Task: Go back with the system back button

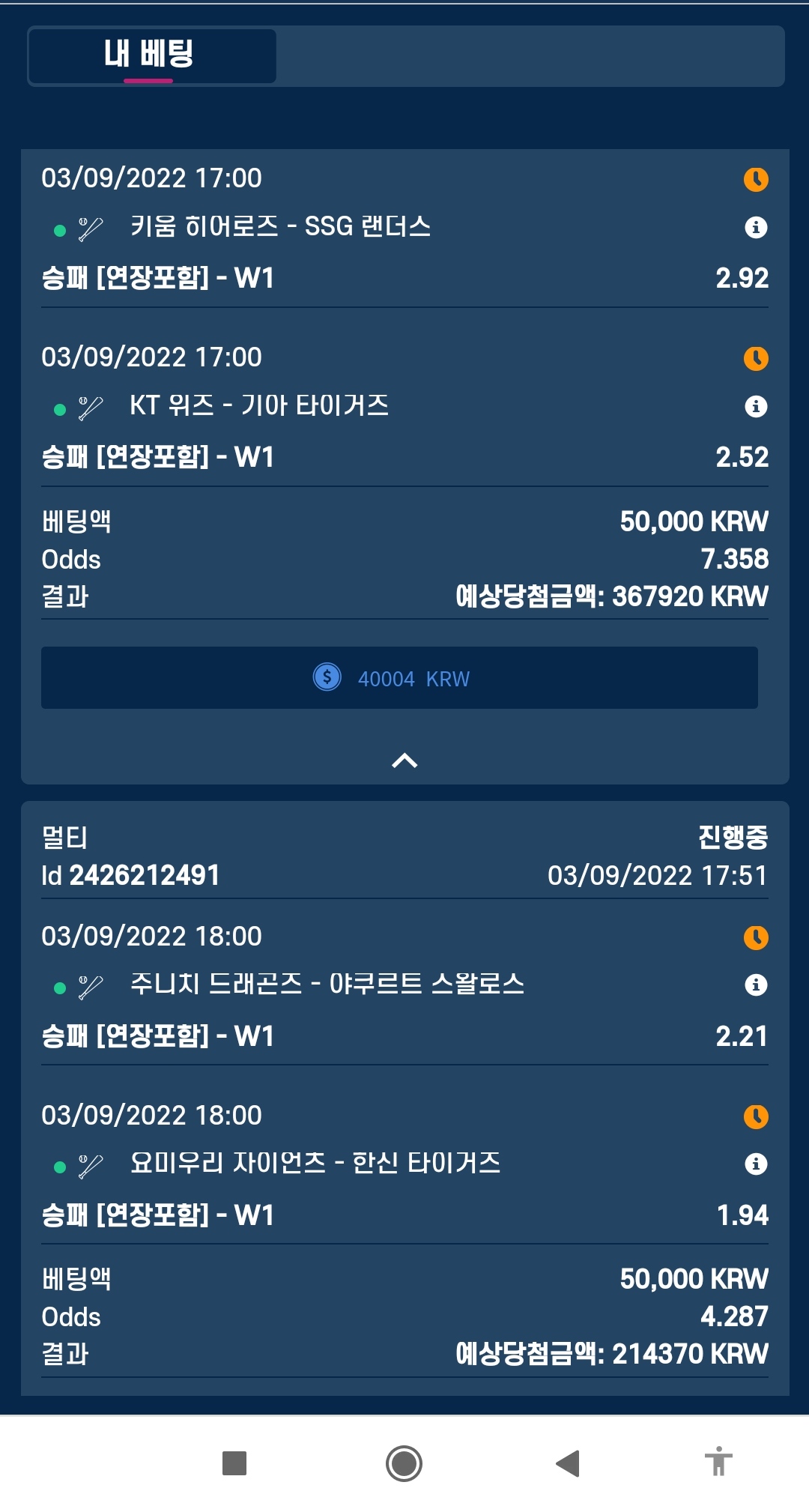Action: click(569, 1463)
